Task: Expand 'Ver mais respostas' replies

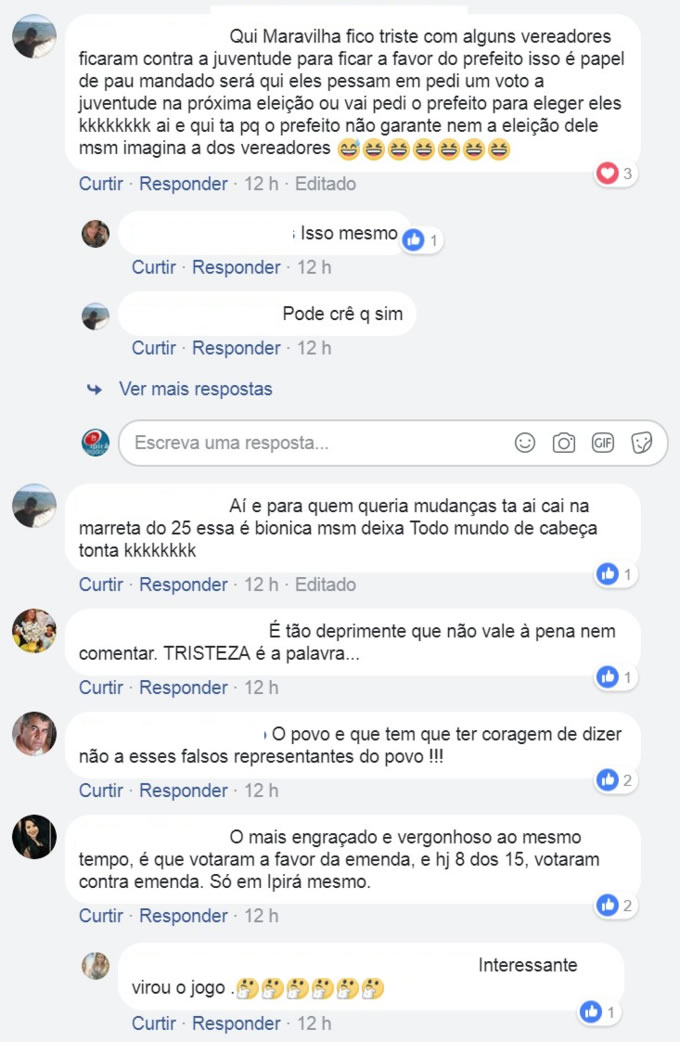Action: [x=195, y=389]
